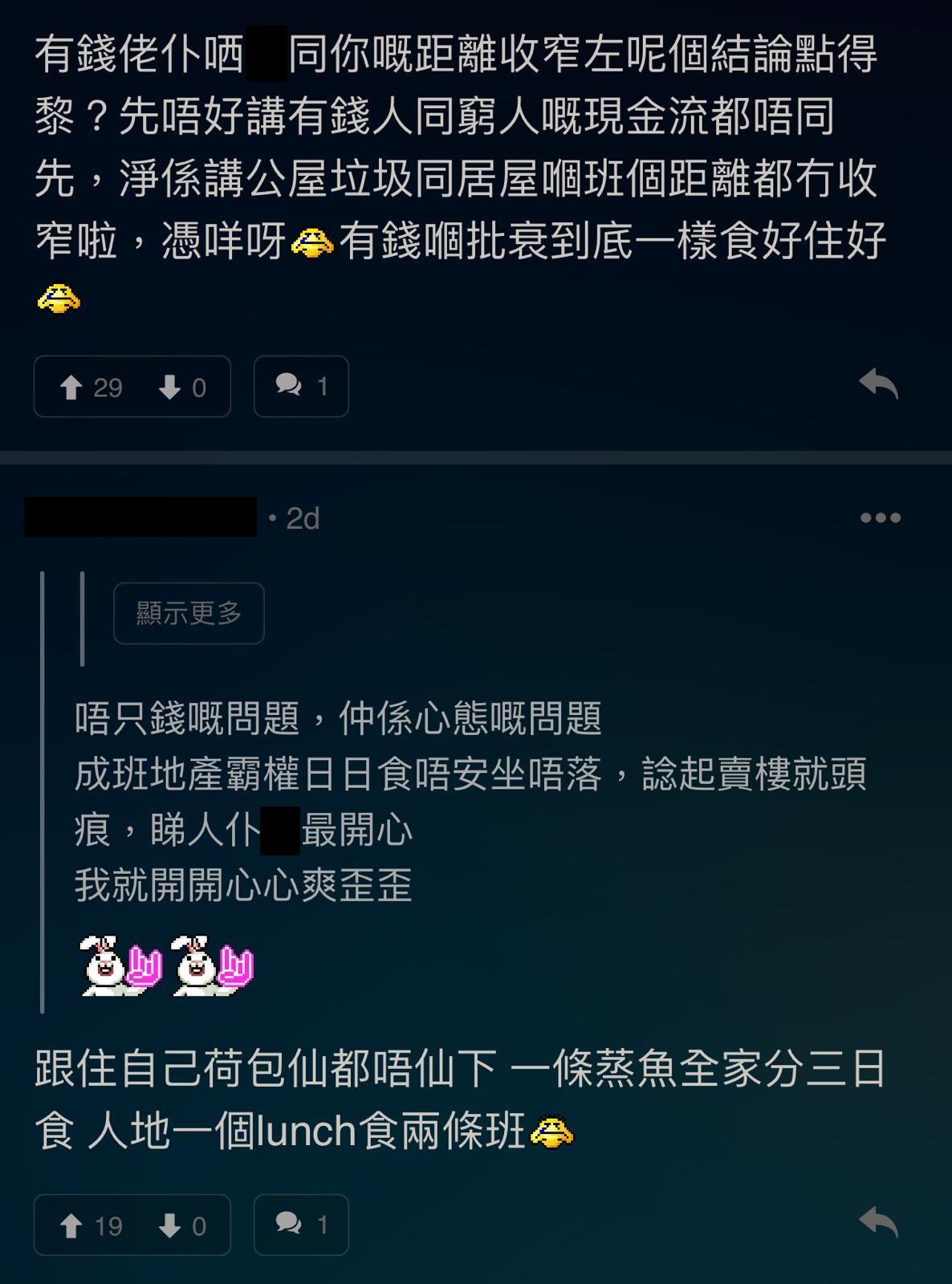Expand quoted text with 顯示更多
Screen dimensions: 952x1284
pos(189,614)
